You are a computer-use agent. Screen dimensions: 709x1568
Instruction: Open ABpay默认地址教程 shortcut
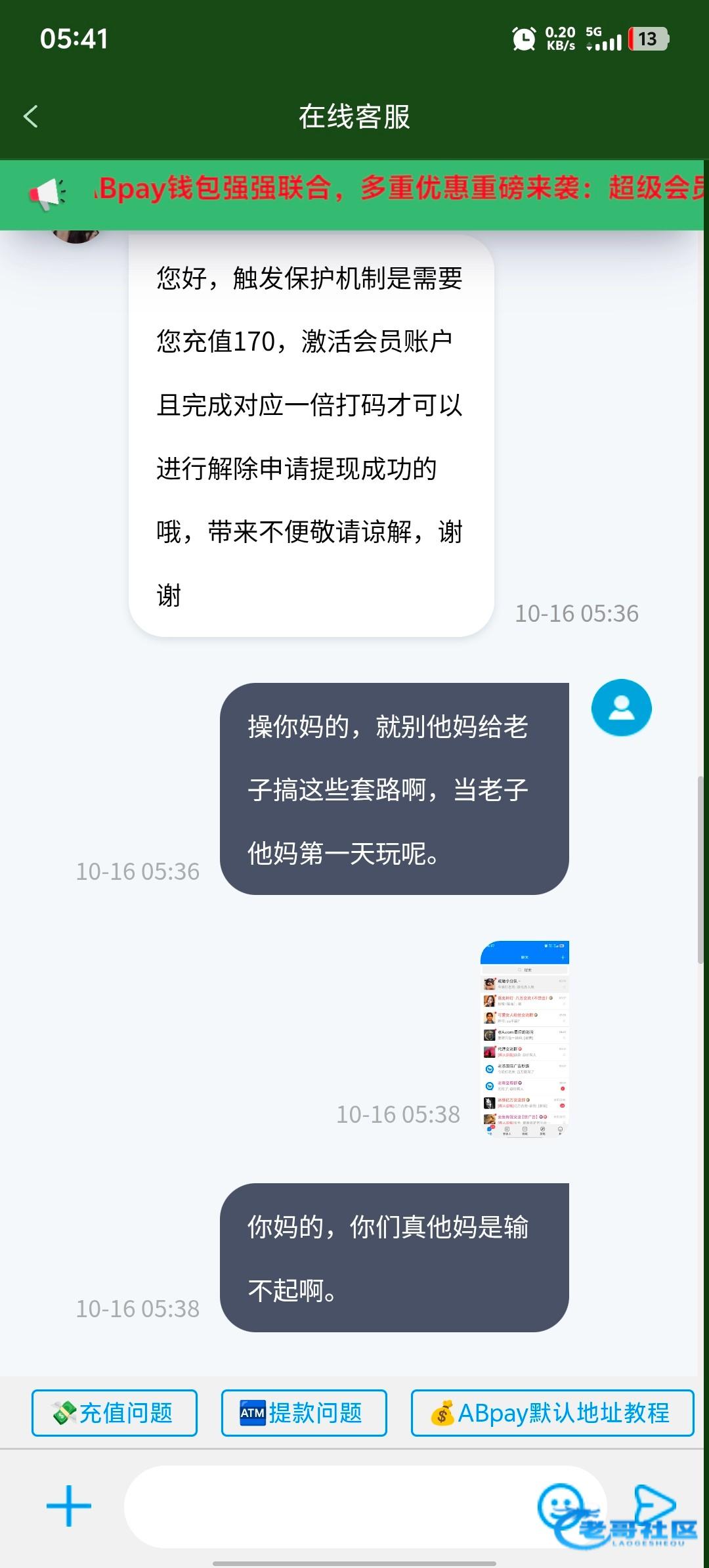[x=552, y=1412]
